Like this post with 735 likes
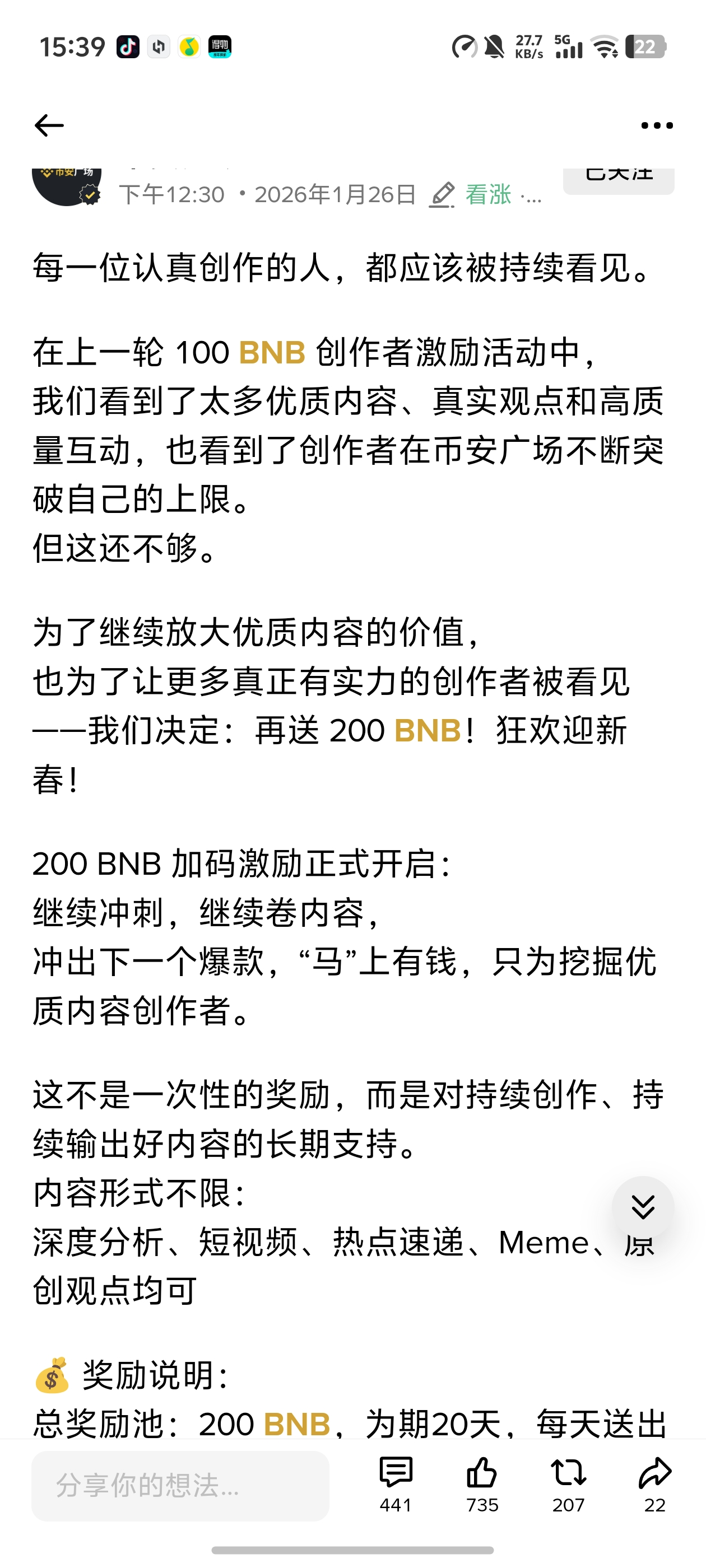This screenshot has height=1568, width=706. (x=482, y=1484)
